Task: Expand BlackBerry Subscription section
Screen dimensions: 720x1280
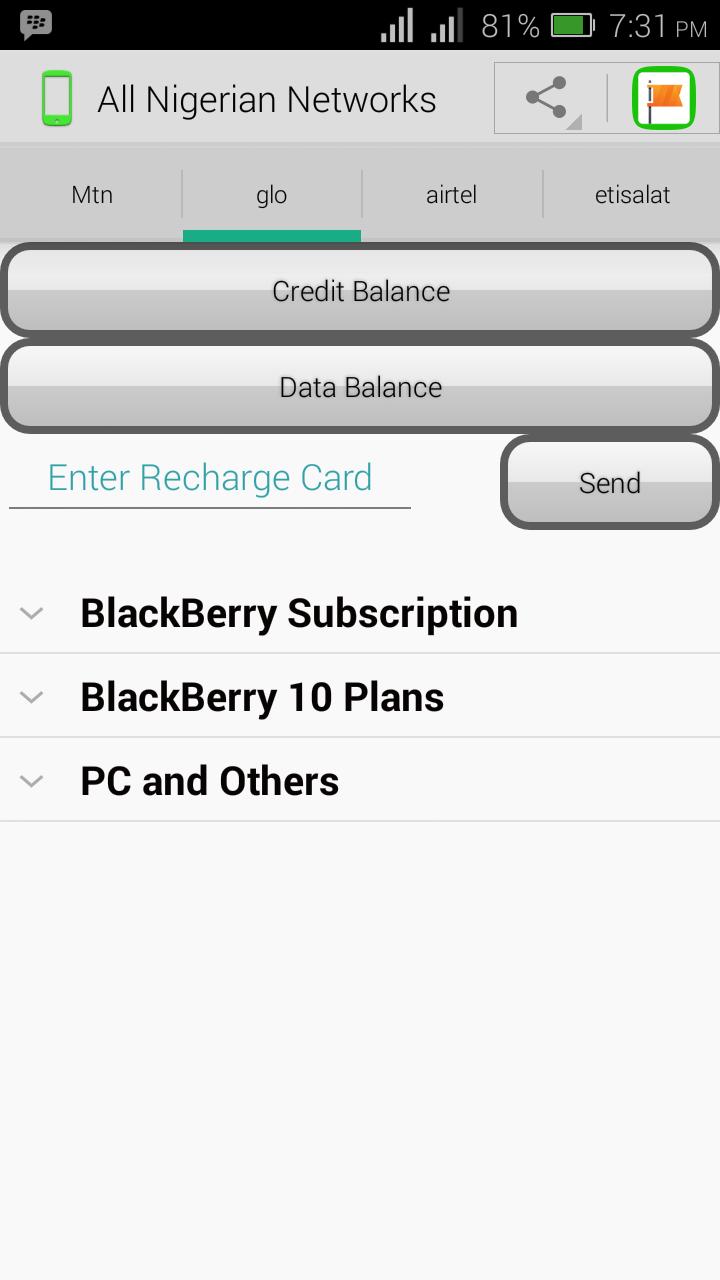Action: pyautogui.click(x=298, y=613)
